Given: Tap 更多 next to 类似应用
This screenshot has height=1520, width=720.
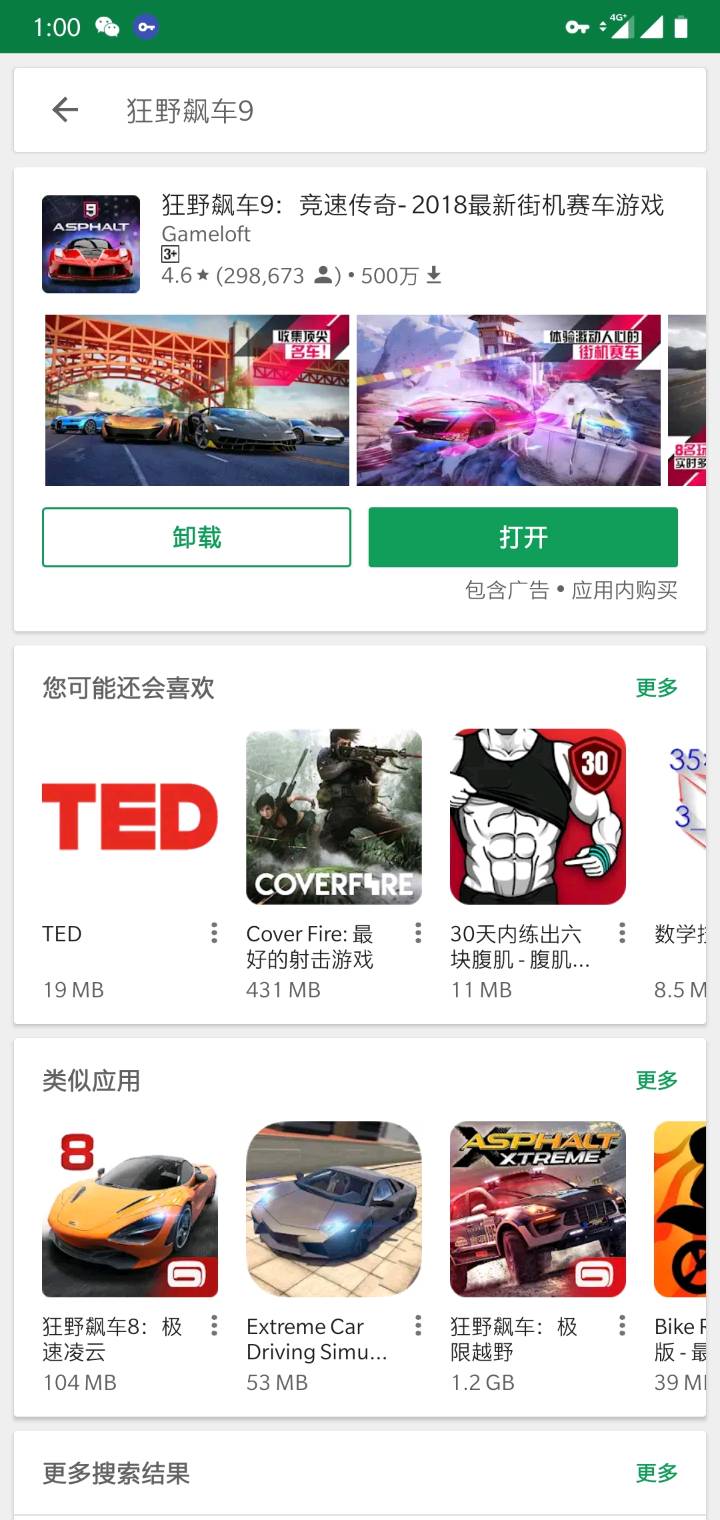Looking at the screenshot, I should [657, 1080].
